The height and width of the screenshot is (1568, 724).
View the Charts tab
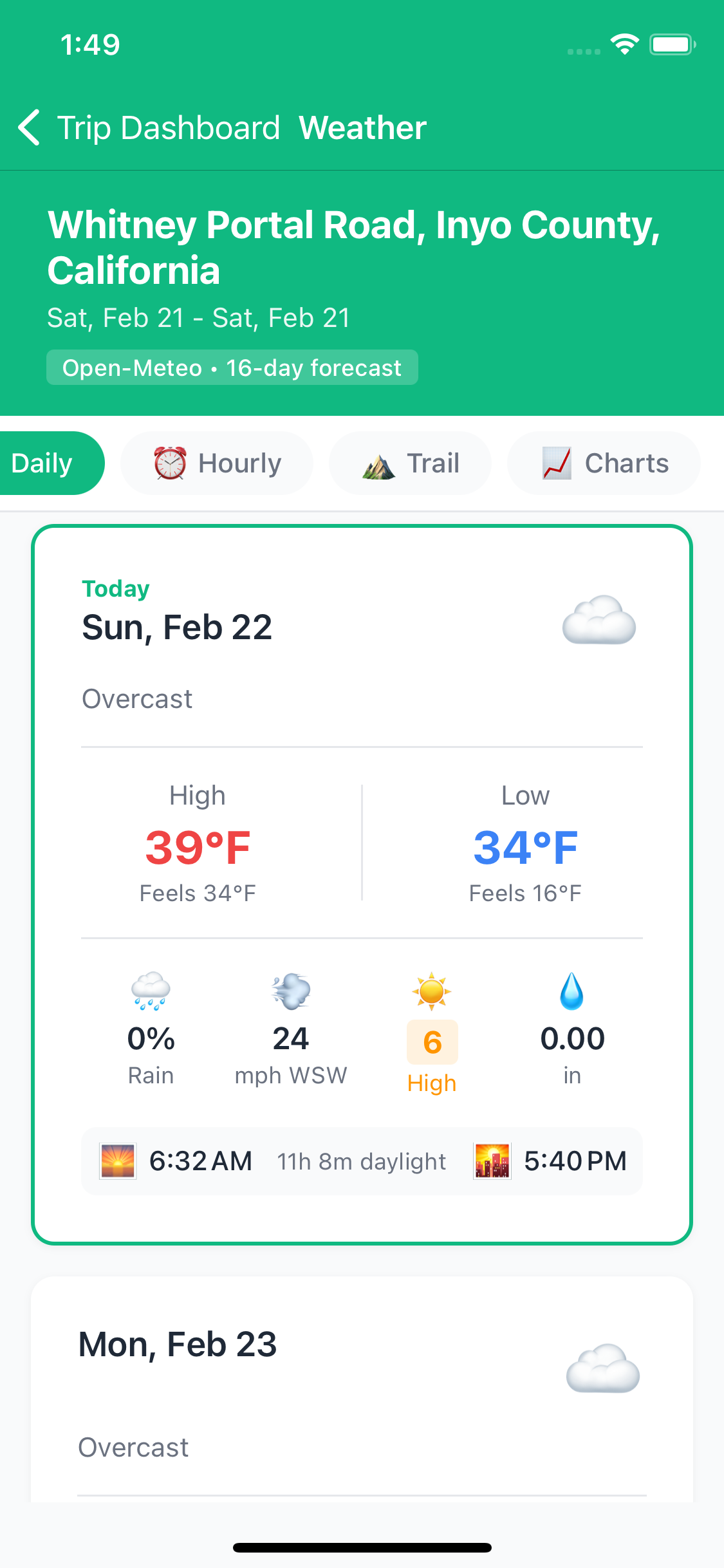tap(604, 463)
